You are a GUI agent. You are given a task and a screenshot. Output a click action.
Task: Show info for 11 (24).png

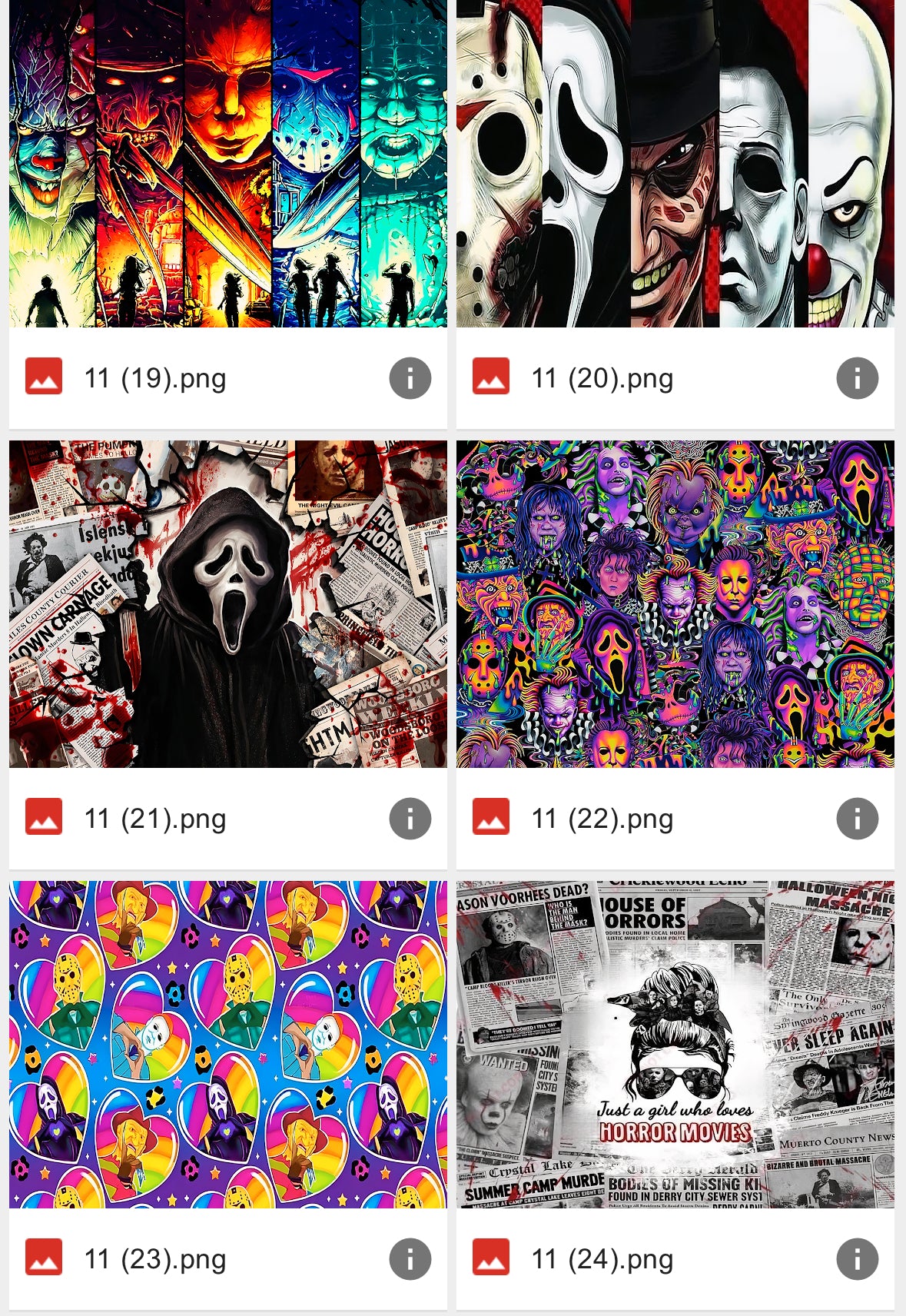tap(857, 1259)
